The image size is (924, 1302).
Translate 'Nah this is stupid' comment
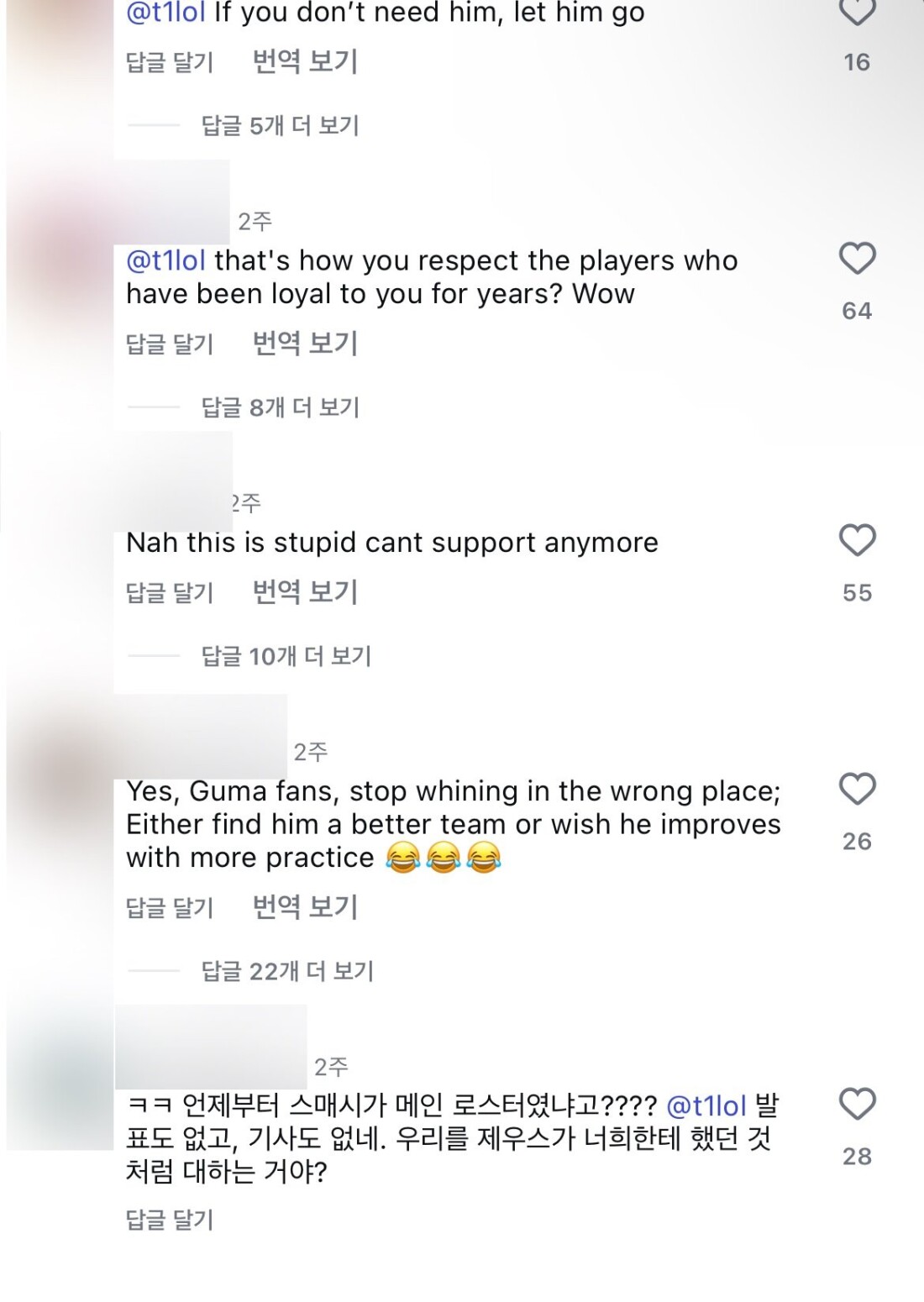point(305,592)
